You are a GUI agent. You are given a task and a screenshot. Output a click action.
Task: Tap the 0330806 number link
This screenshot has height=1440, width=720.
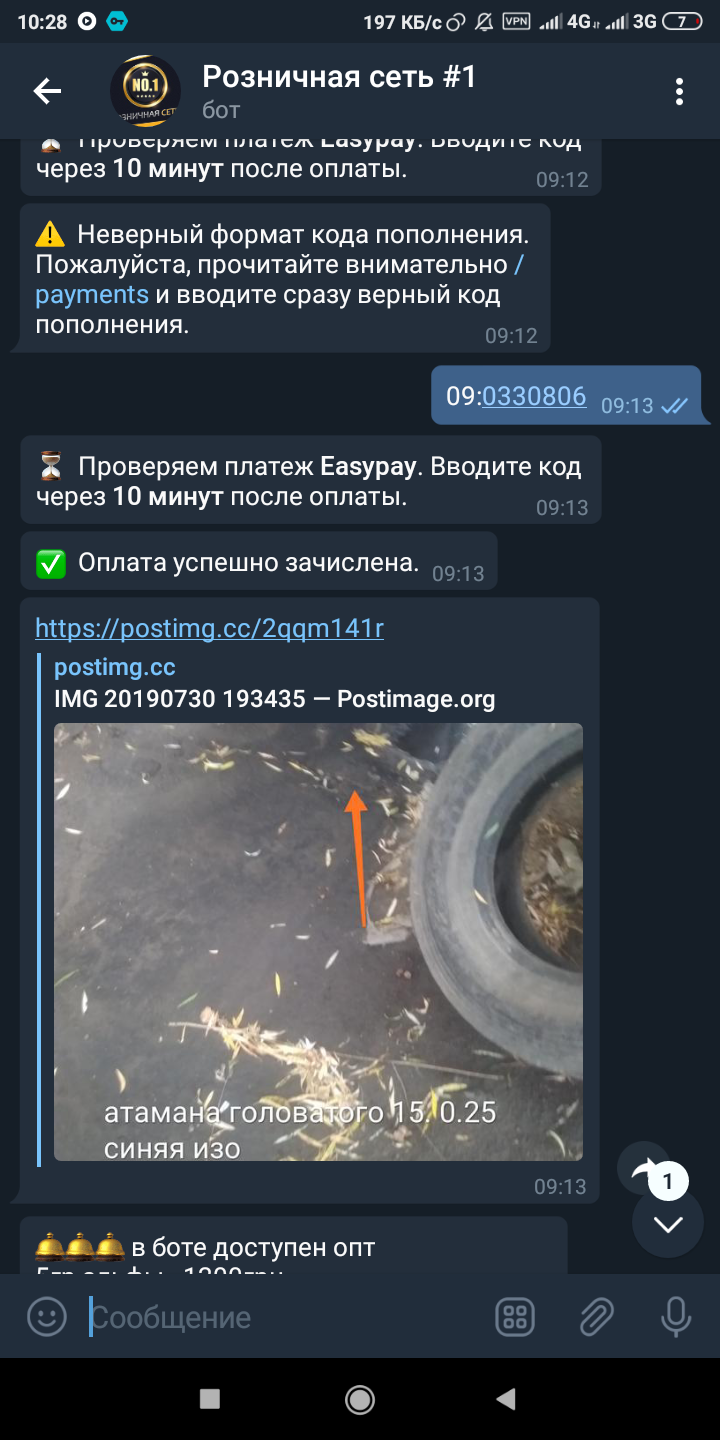click(x=534, y=396)
